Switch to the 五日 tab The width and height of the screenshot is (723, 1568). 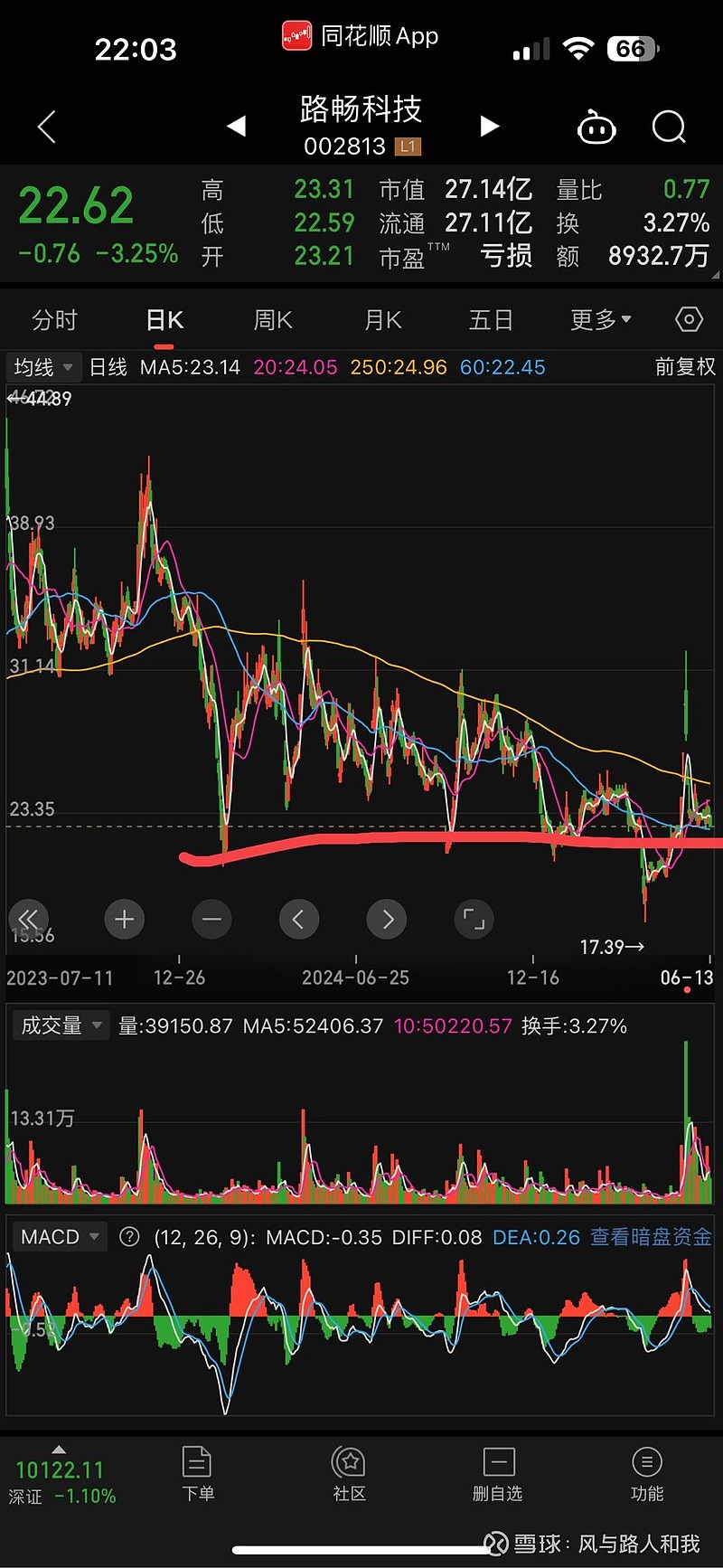491,320
